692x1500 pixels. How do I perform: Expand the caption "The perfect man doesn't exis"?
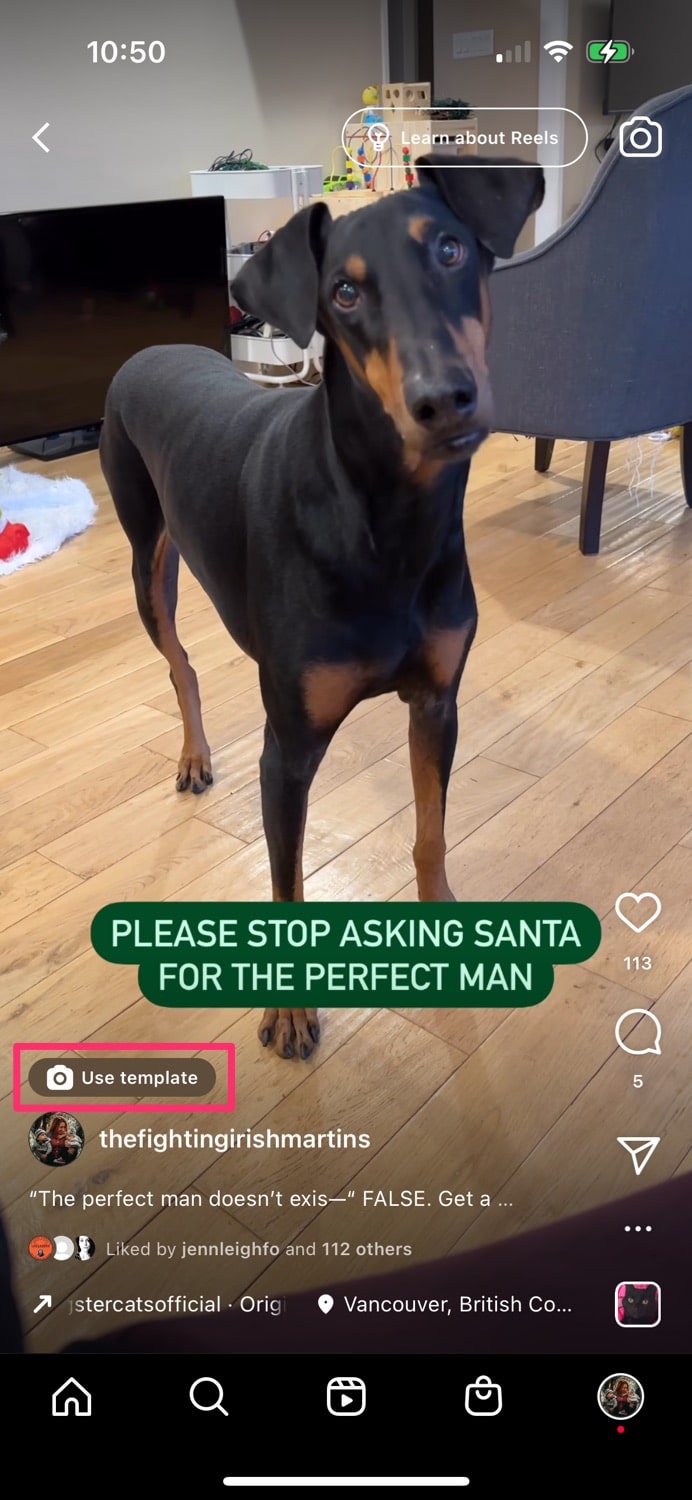tap(271, 1198)
